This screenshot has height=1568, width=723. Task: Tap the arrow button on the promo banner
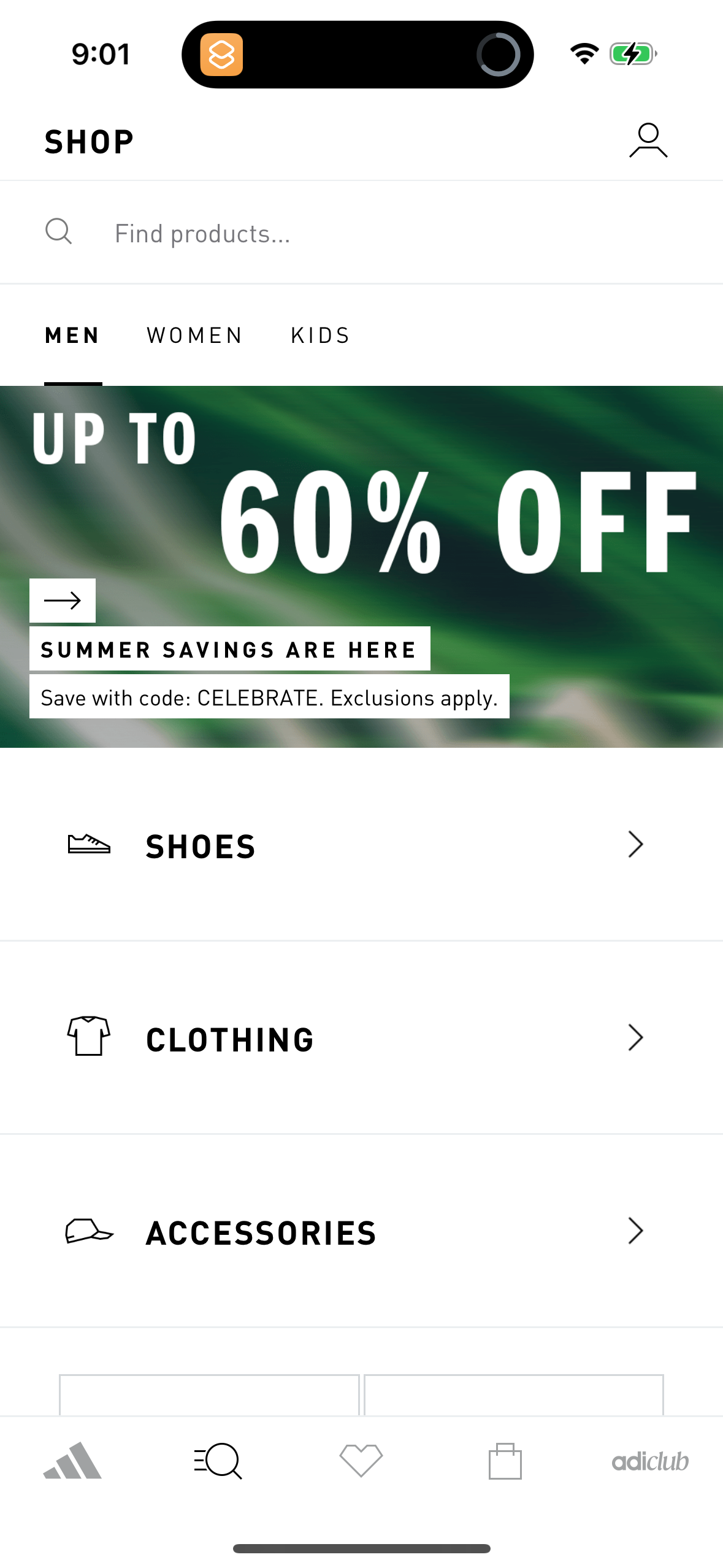pyautogui.click(x=63, y=600)
